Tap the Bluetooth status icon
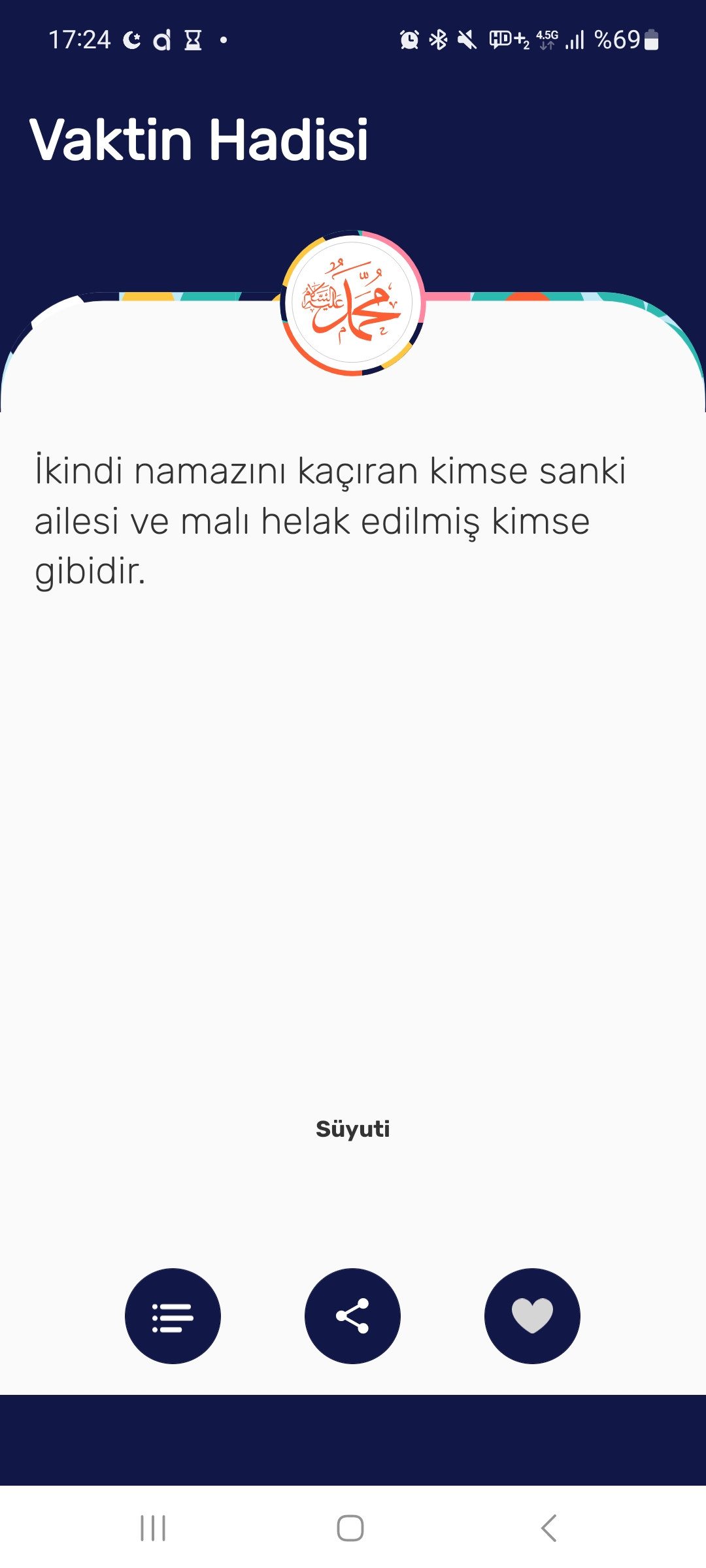The width and height of the screenshot is (706, 1568). coord(437,39)
